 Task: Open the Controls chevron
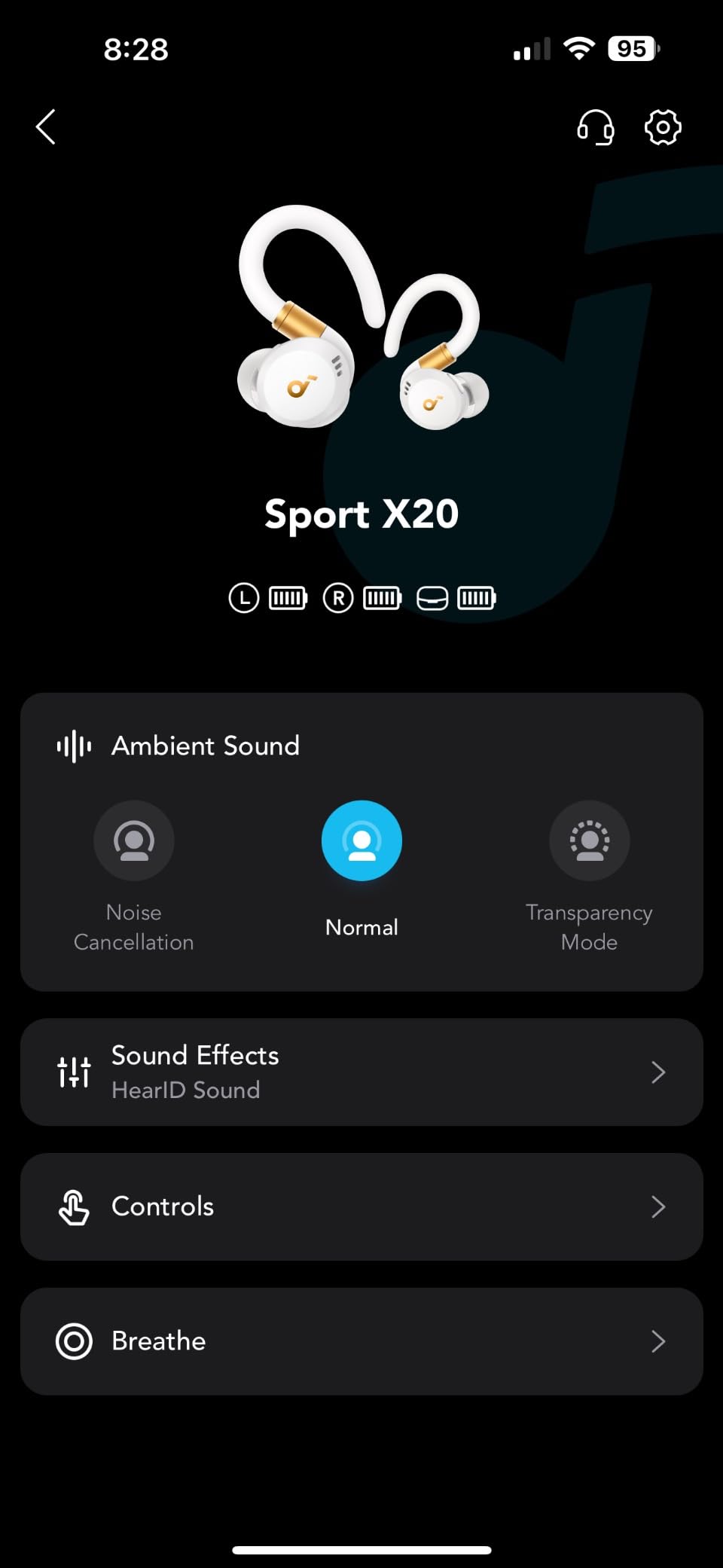pyautogui.click(x=658, y=1207)
